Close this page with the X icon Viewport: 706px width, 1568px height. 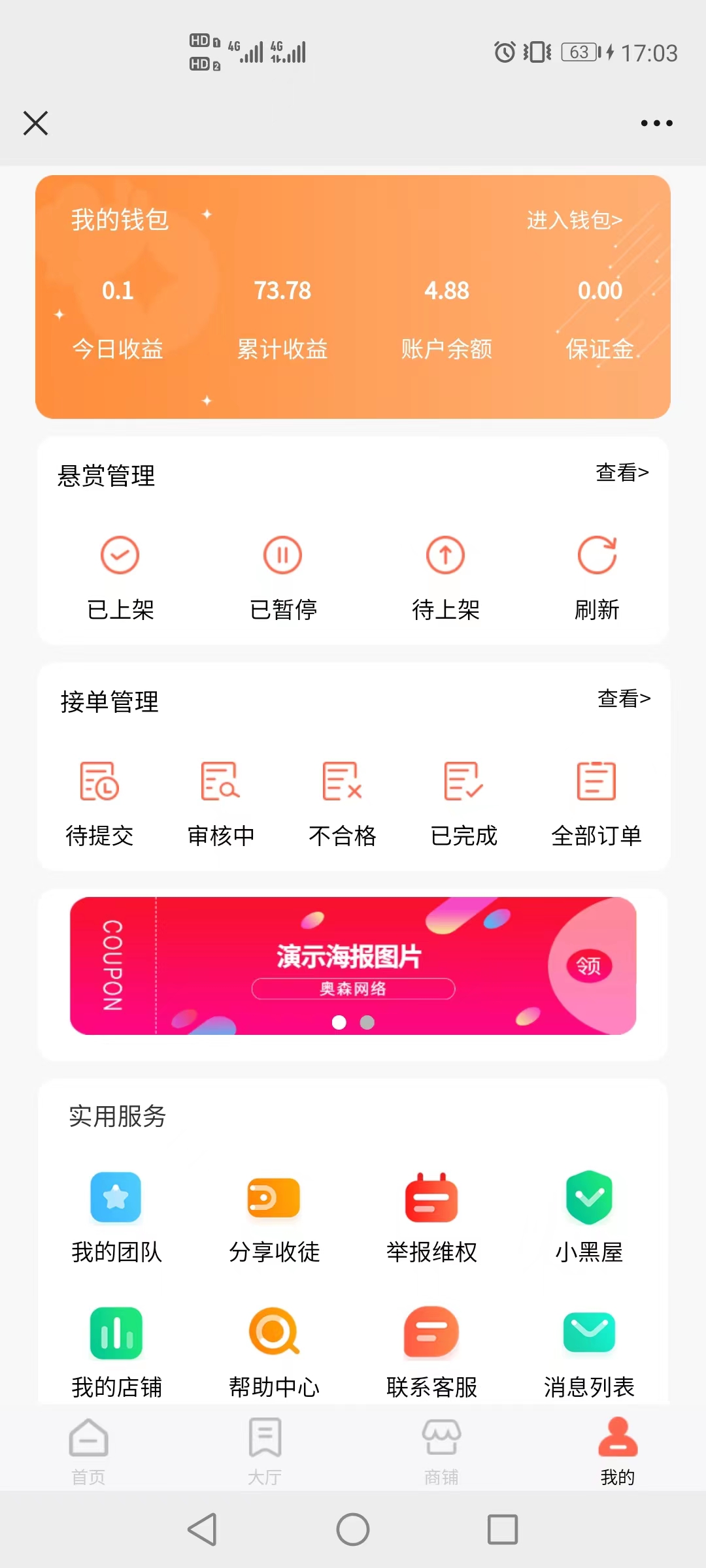(x=36, y=123)
